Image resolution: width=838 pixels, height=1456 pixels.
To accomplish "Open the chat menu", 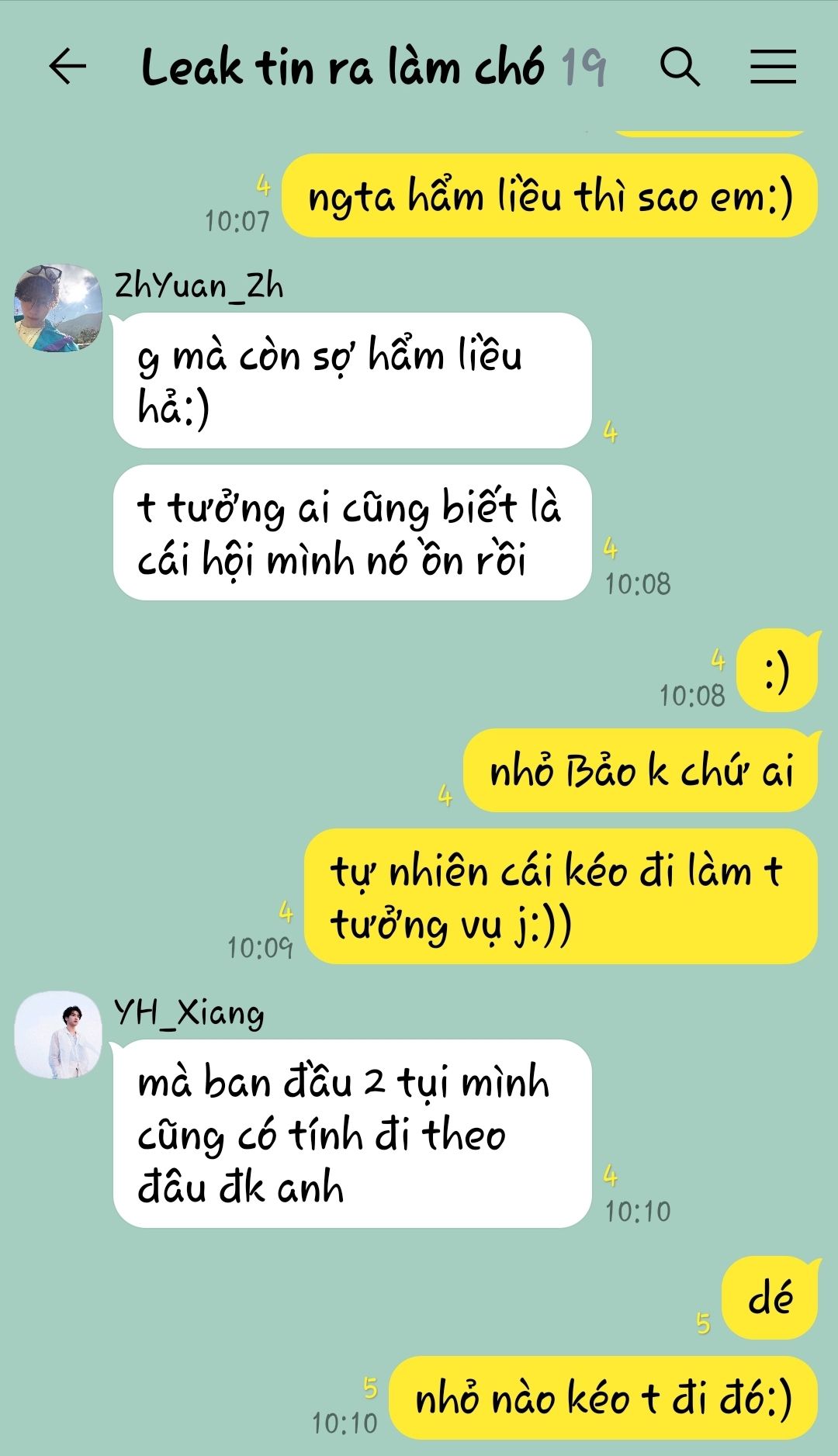I will [773, 66].
